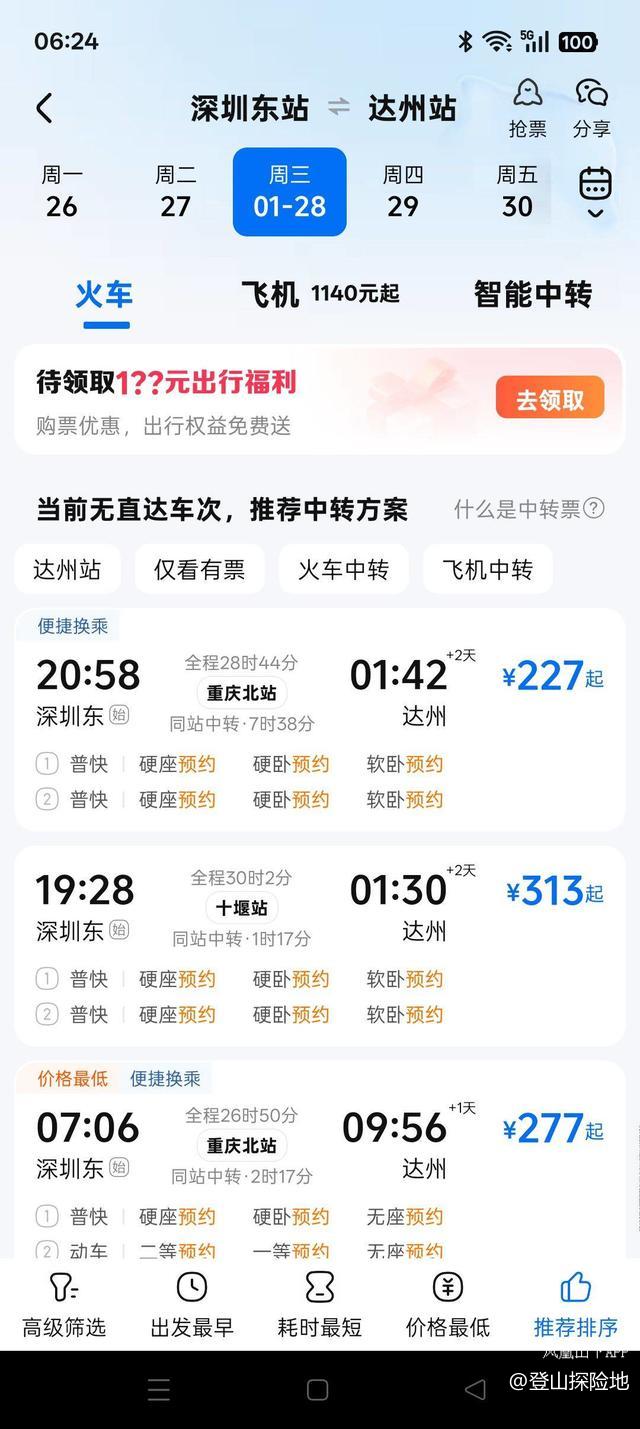Switch to the 智能中转 tab

532,294
